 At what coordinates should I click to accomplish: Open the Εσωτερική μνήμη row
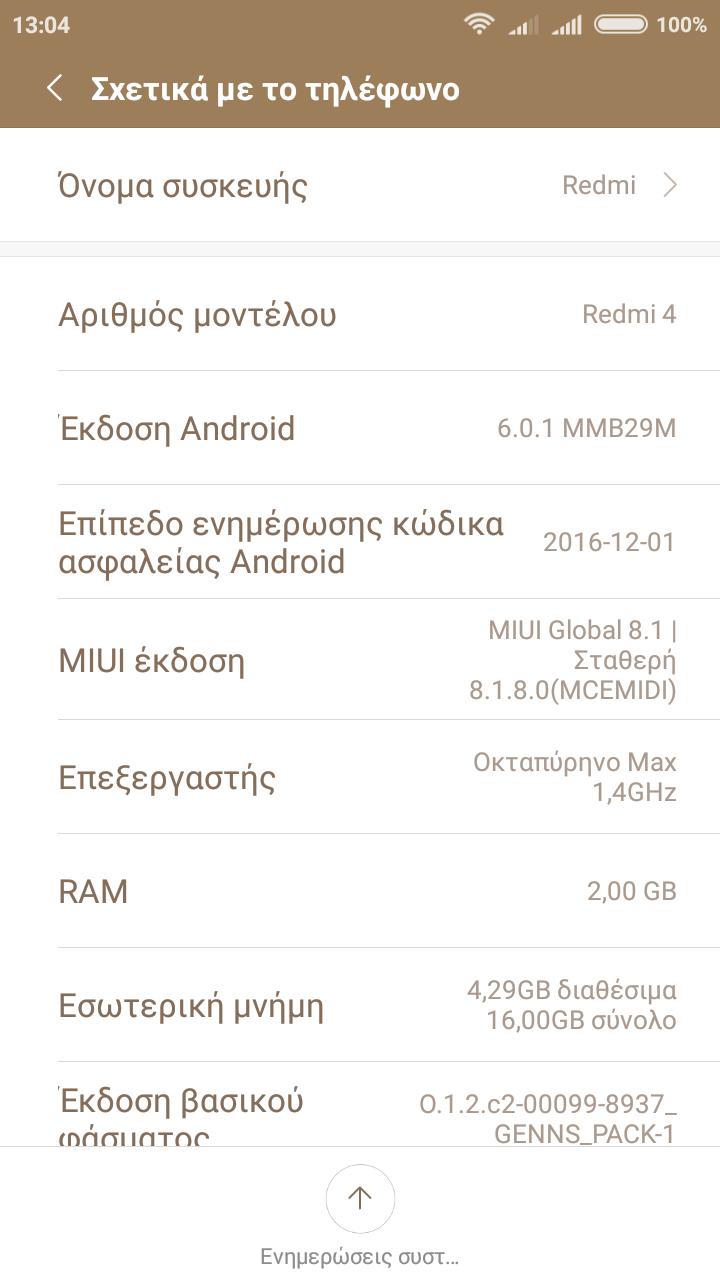tap(360, 1006)
